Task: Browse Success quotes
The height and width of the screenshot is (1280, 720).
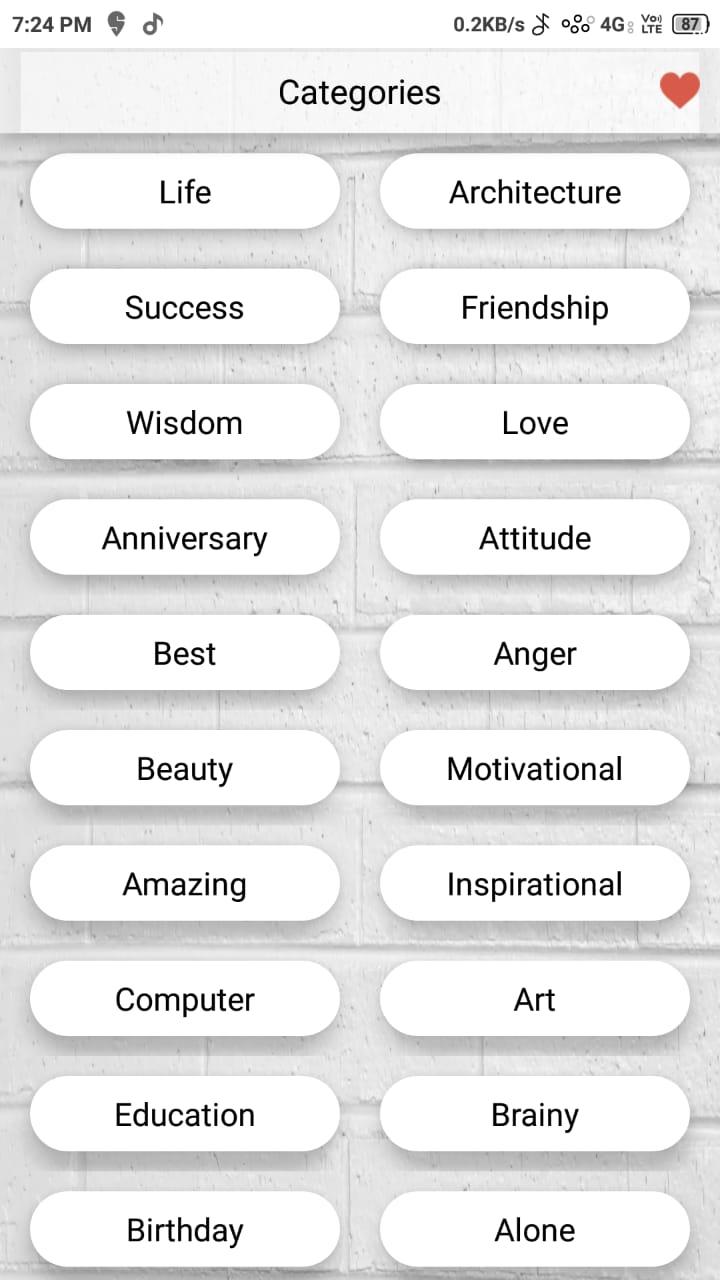Action: (x=185, y=307)
